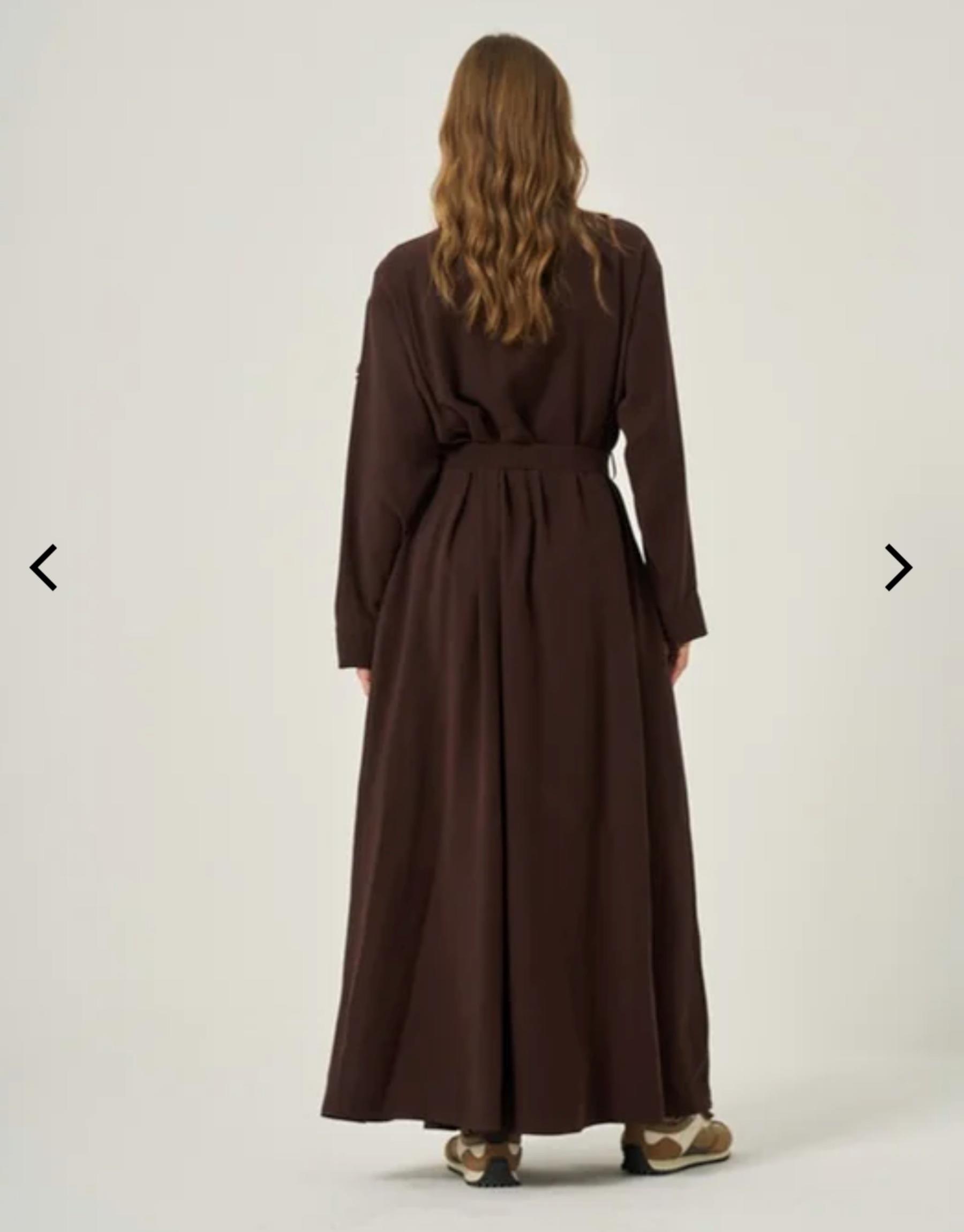
Task: Go to the previous product photo
Action: [43, 567]
